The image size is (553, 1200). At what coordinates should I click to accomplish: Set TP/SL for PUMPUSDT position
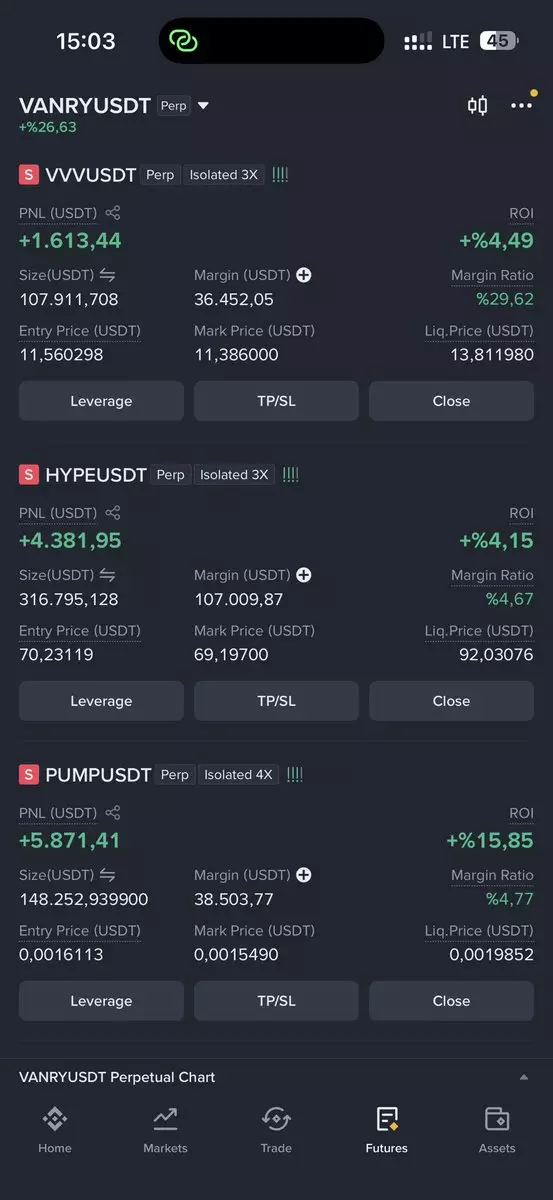276,1001
